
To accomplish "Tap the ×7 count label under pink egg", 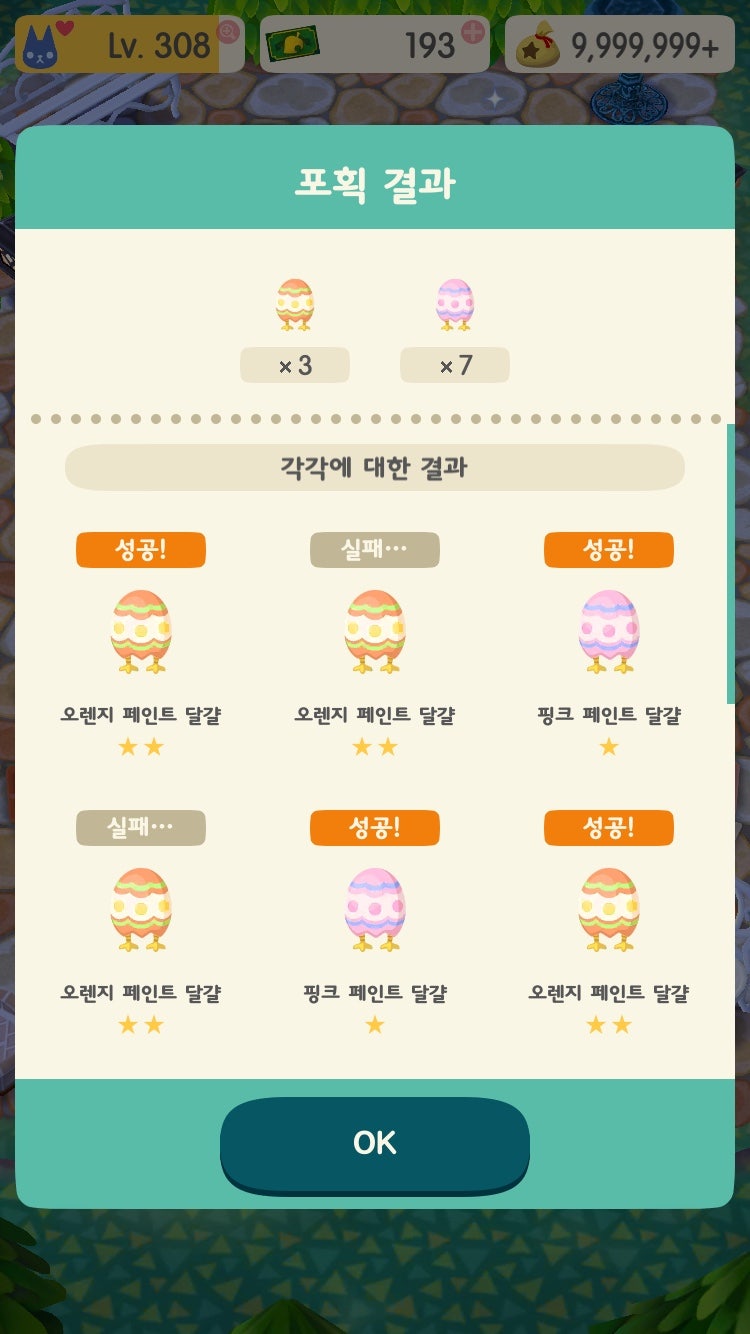I will point(455,364).
